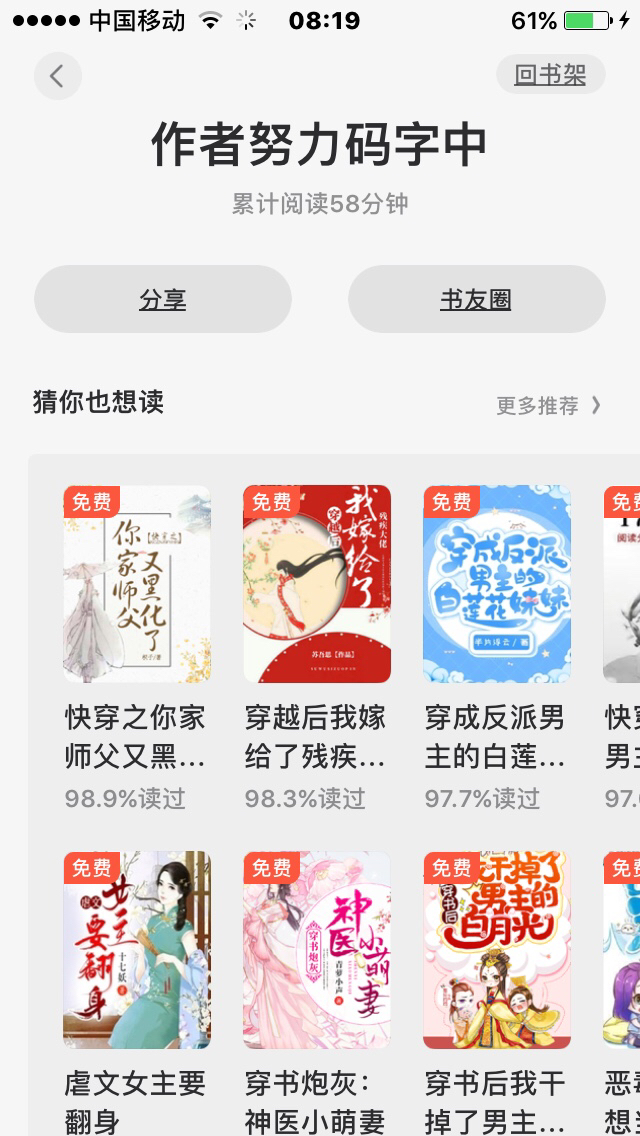
Task: Open 书友圈
Action: coord(476,299)
